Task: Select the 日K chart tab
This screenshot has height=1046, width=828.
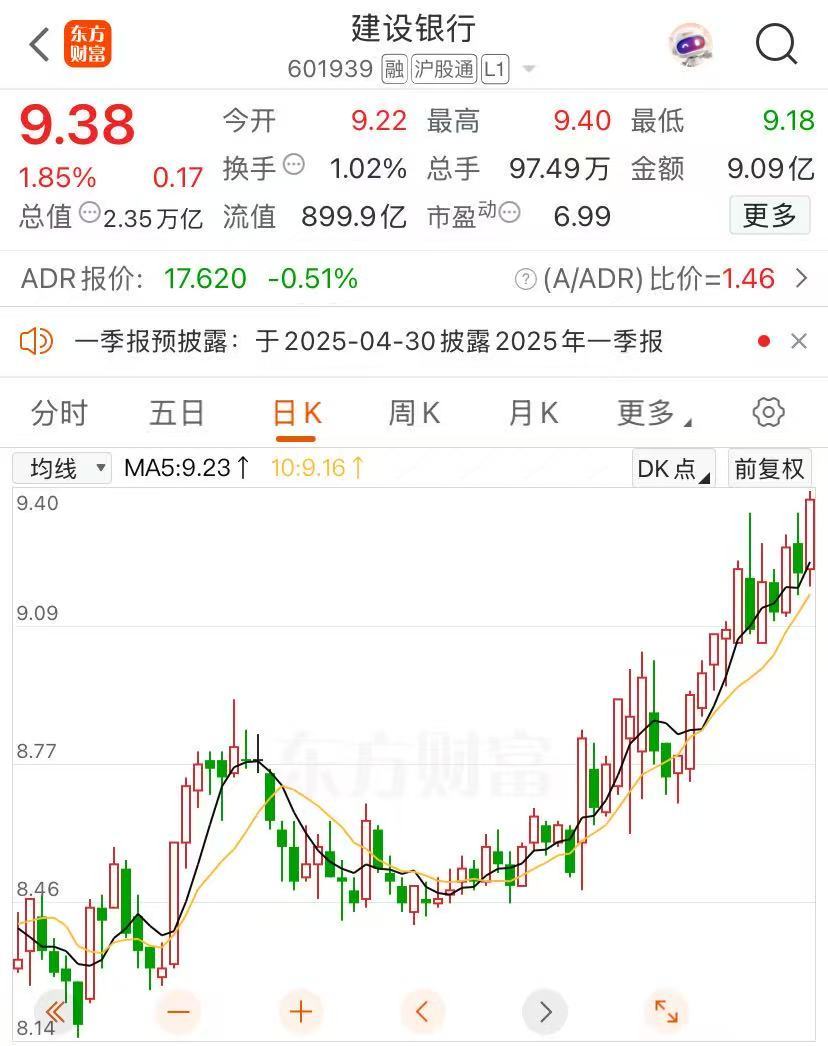Action: pos(297,413)
